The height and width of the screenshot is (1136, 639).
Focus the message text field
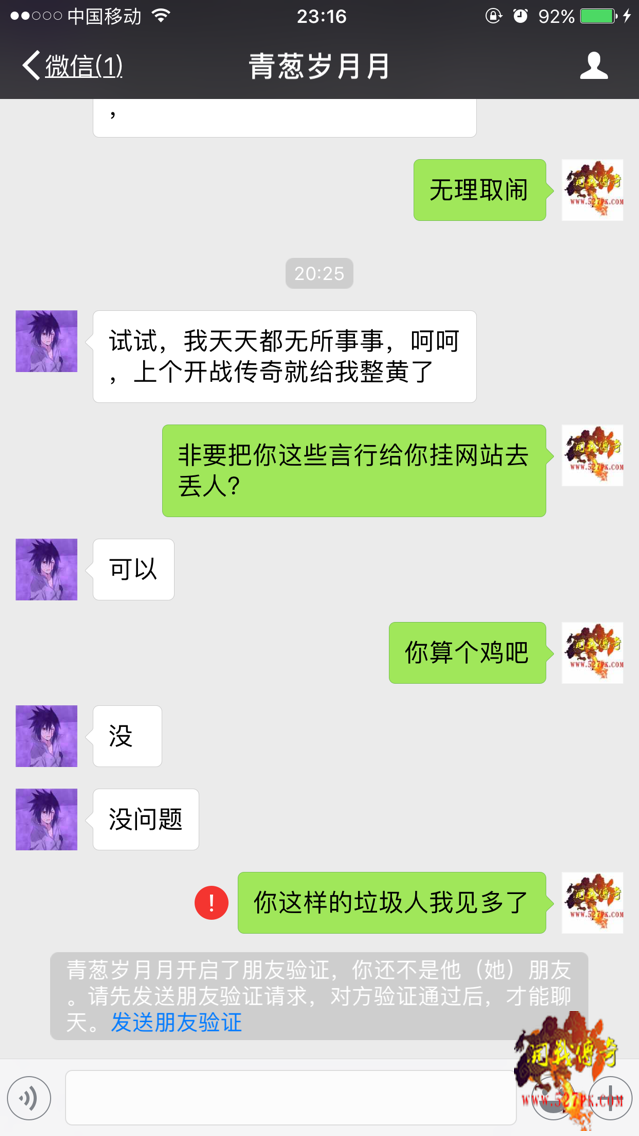click(290, 1097)
